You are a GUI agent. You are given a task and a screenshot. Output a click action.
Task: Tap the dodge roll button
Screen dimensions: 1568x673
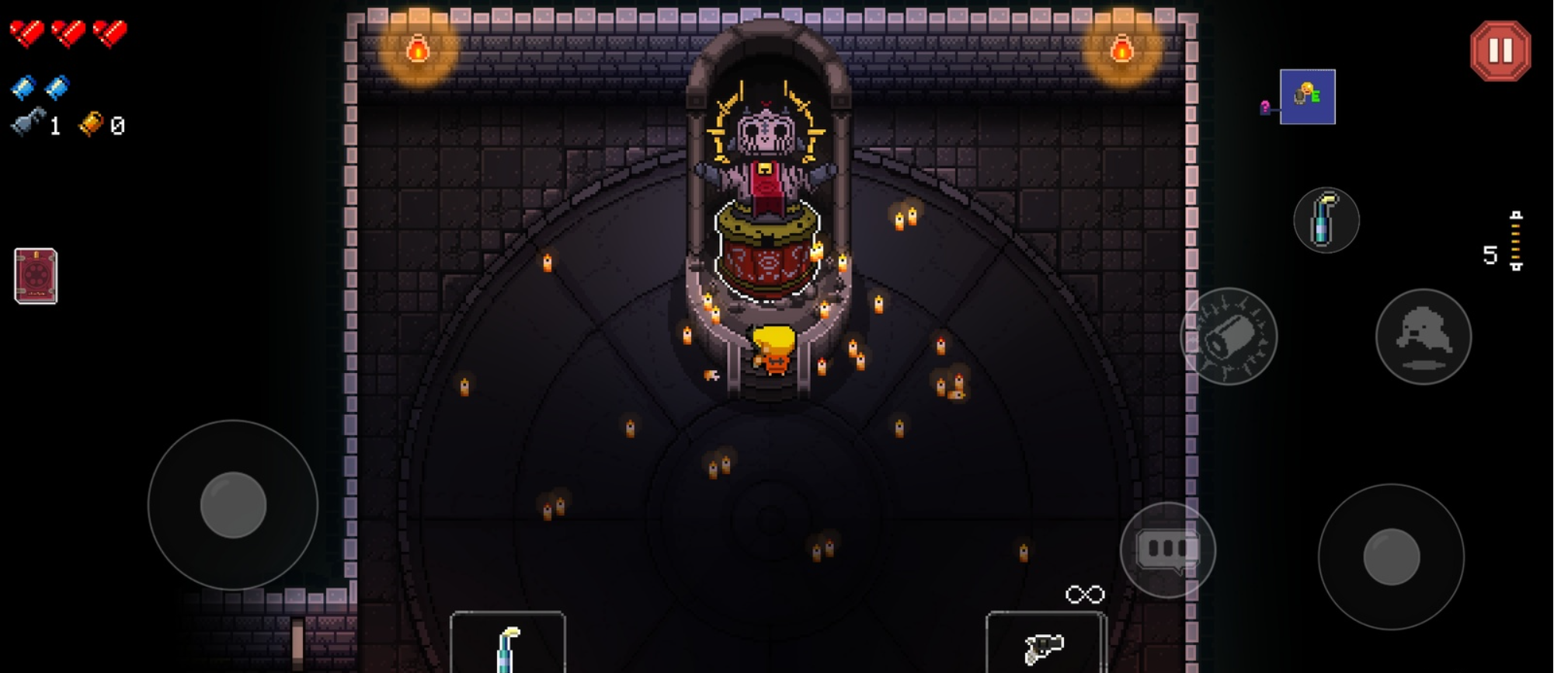(1423, 336)
